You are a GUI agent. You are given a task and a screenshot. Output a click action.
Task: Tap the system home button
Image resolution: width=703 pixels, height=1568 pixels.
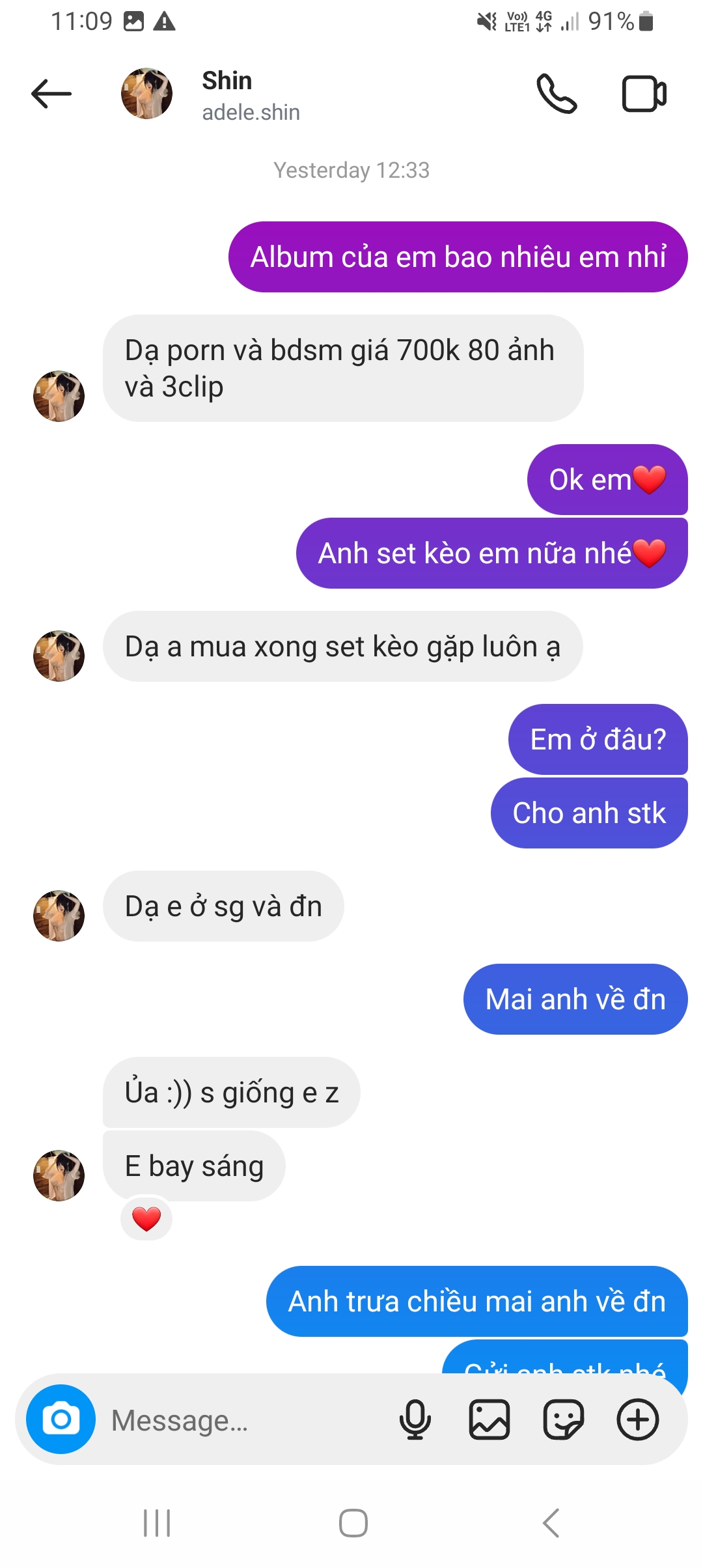353,1523
